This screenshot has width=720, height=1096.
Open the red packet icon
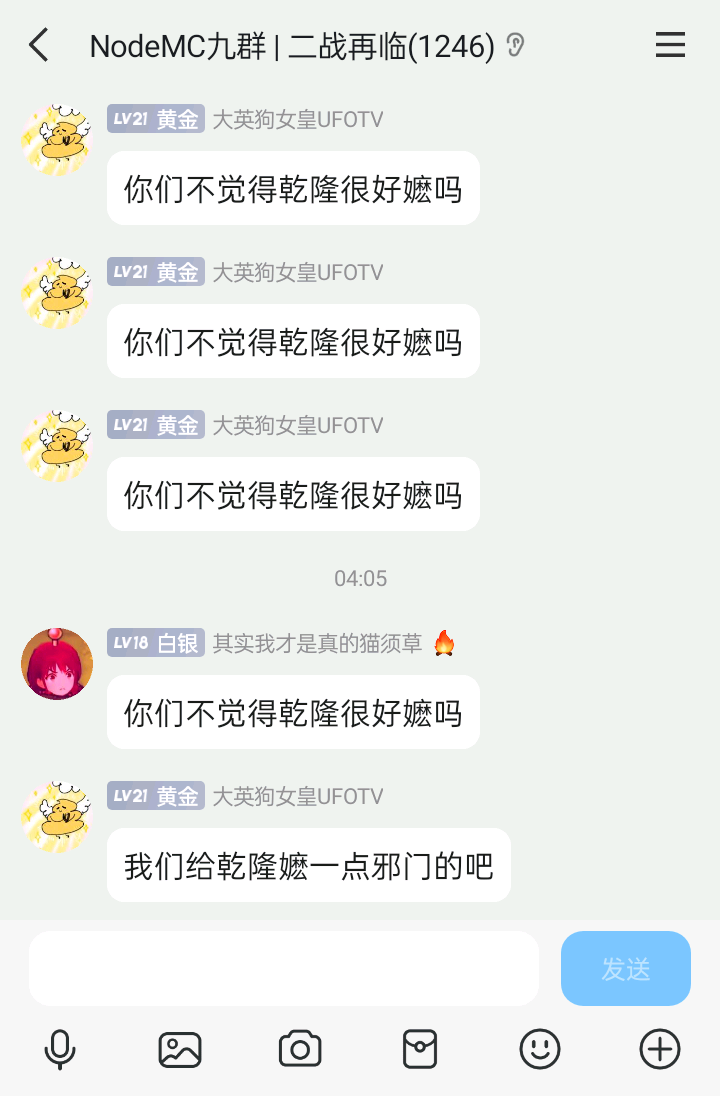[420, 1049]
